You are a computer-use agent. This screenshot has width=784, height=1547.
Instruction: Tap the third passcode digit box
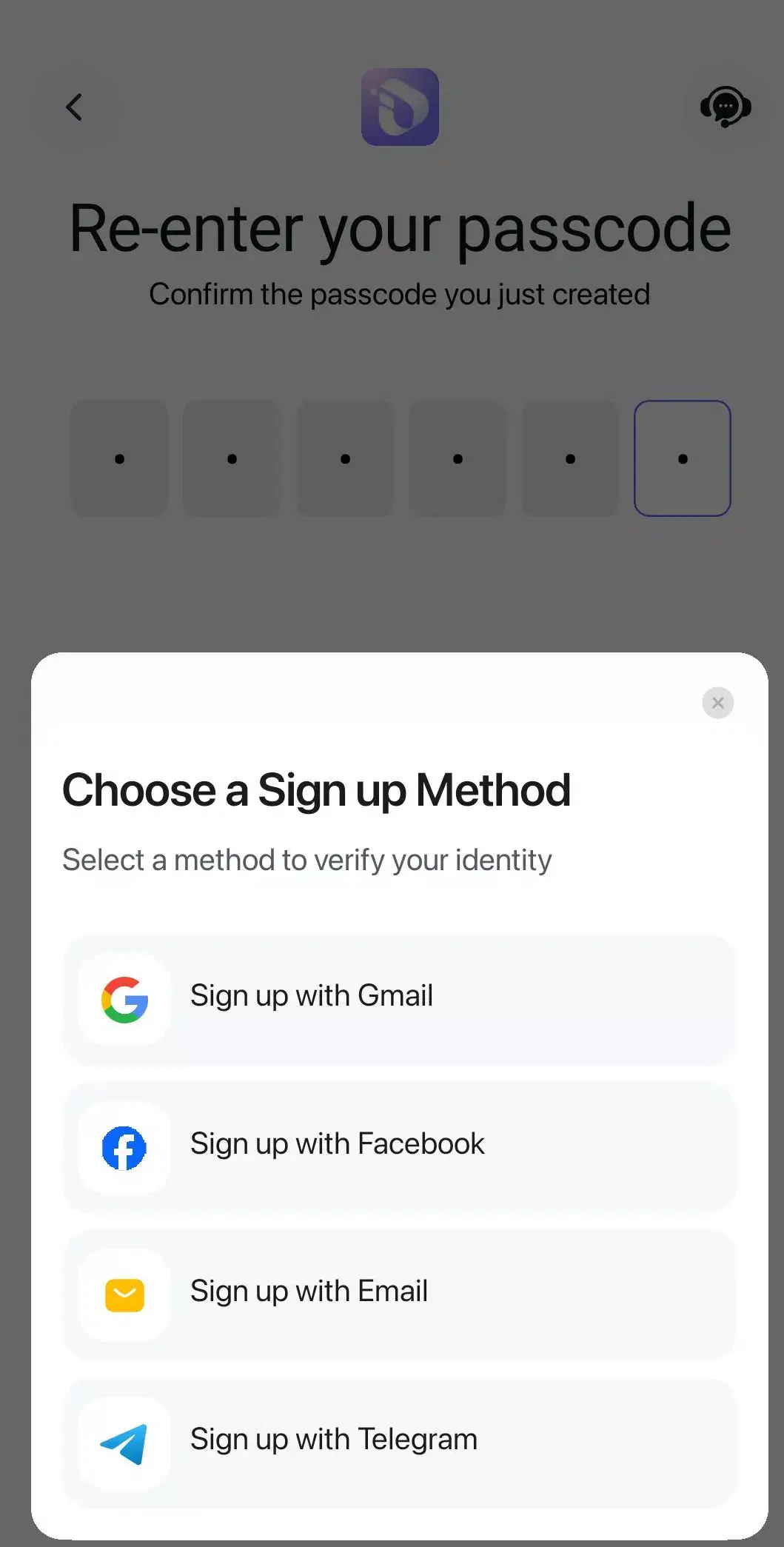tap(345, 458)
